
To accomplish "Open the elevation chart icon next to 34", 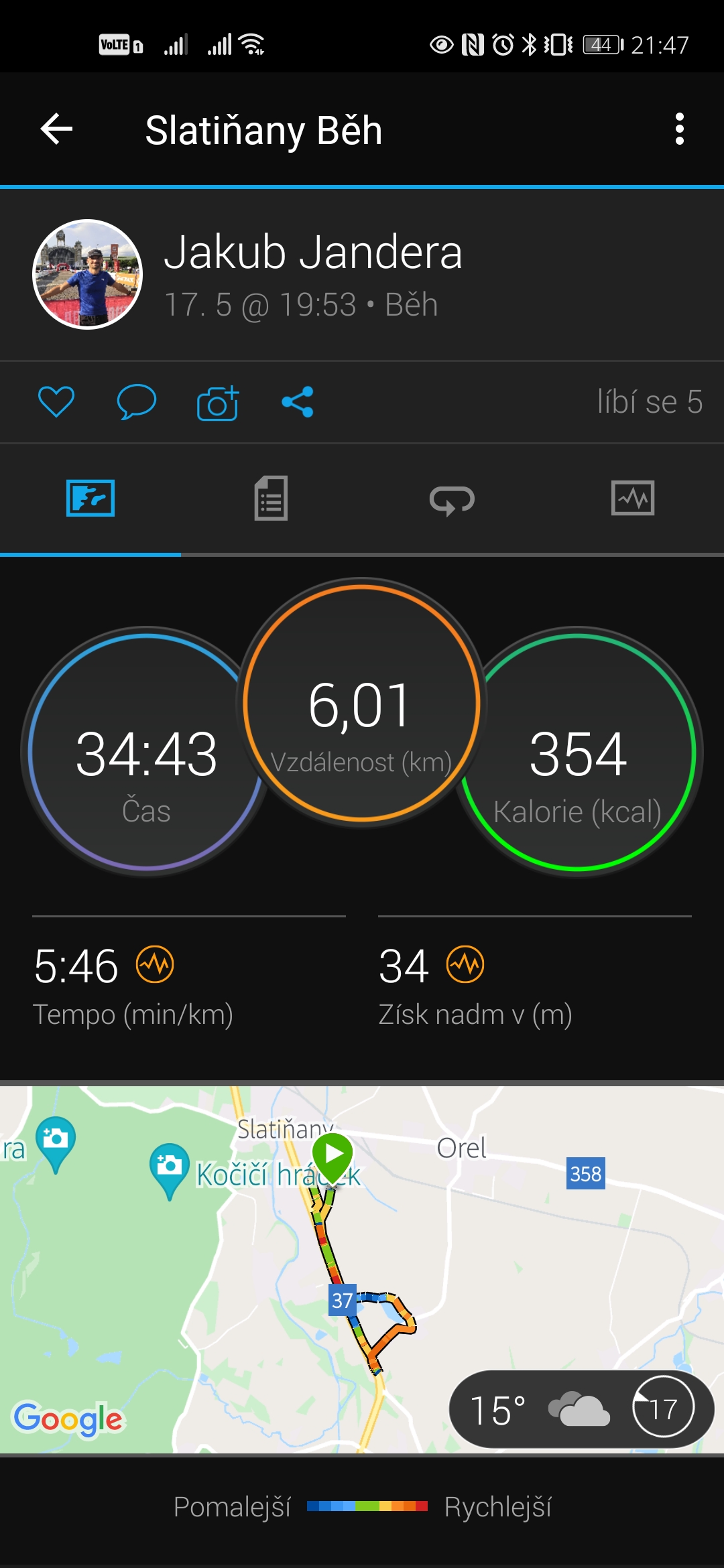I will click(x=465, y=965).
